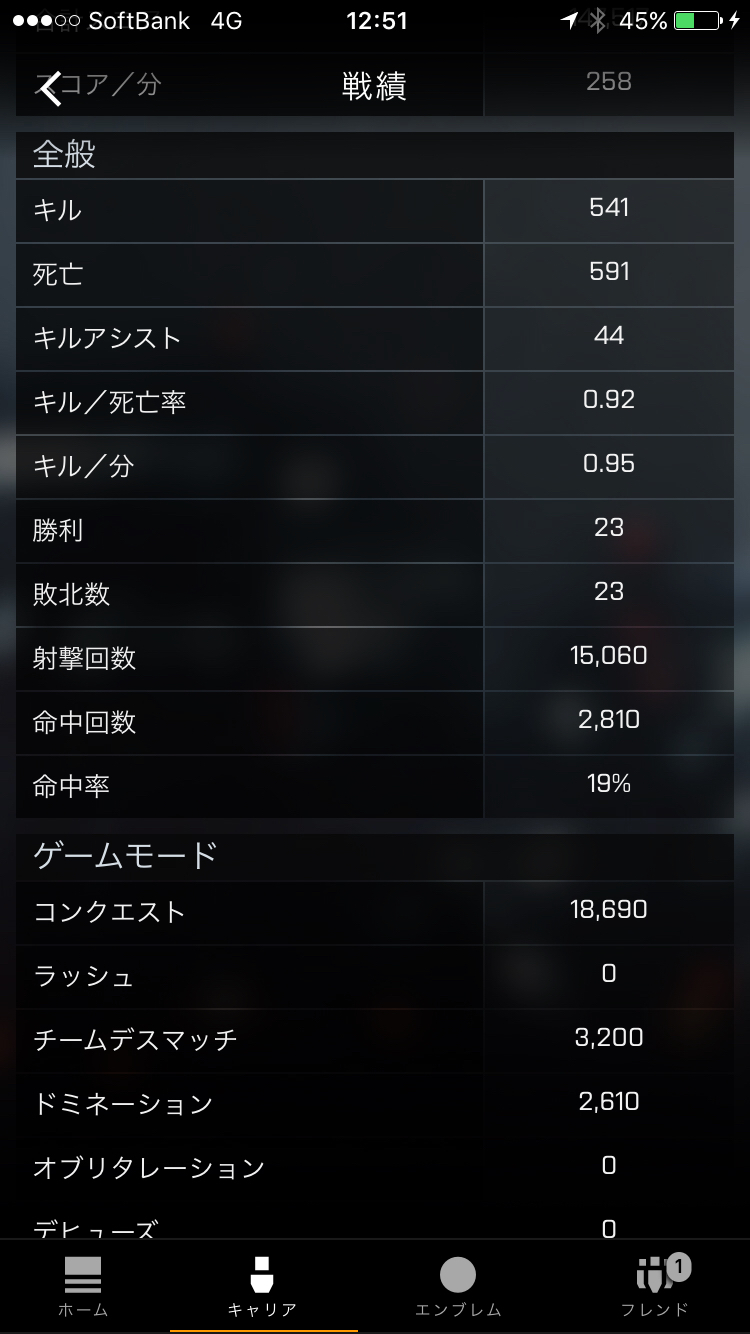The height and width of the screenshot is (1334, 750).
Task: Open the キャリア tab
Action: click(x=262, y=1287)
